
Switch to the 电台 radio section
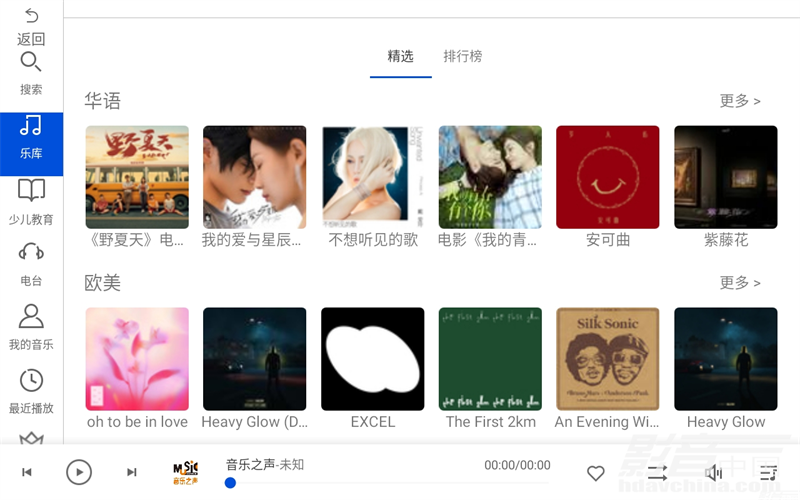coord(31,263)
